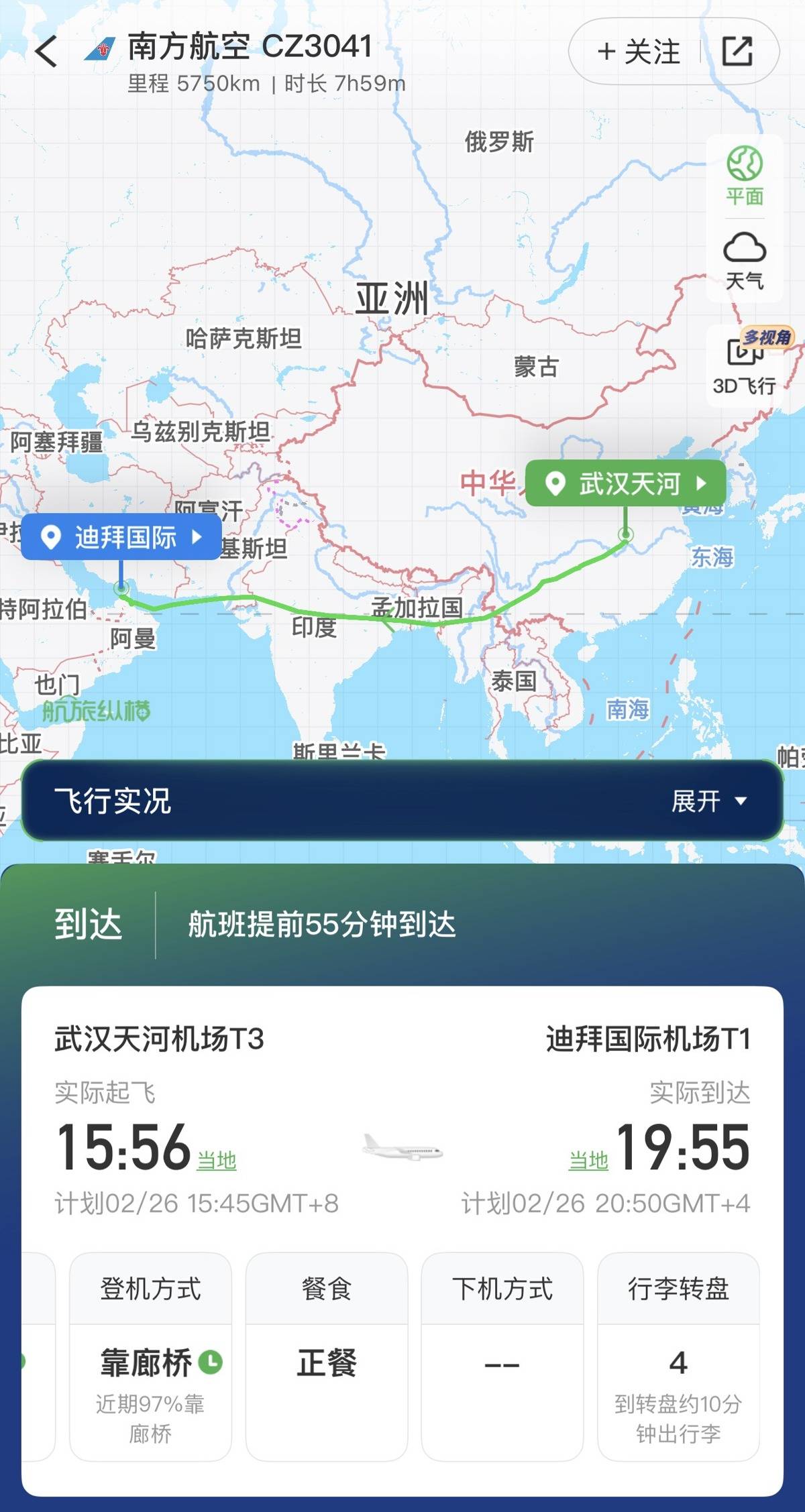This screenshot has height=1512, width=805.
Task: Show the 天气 weather layer
Action: 745,260
